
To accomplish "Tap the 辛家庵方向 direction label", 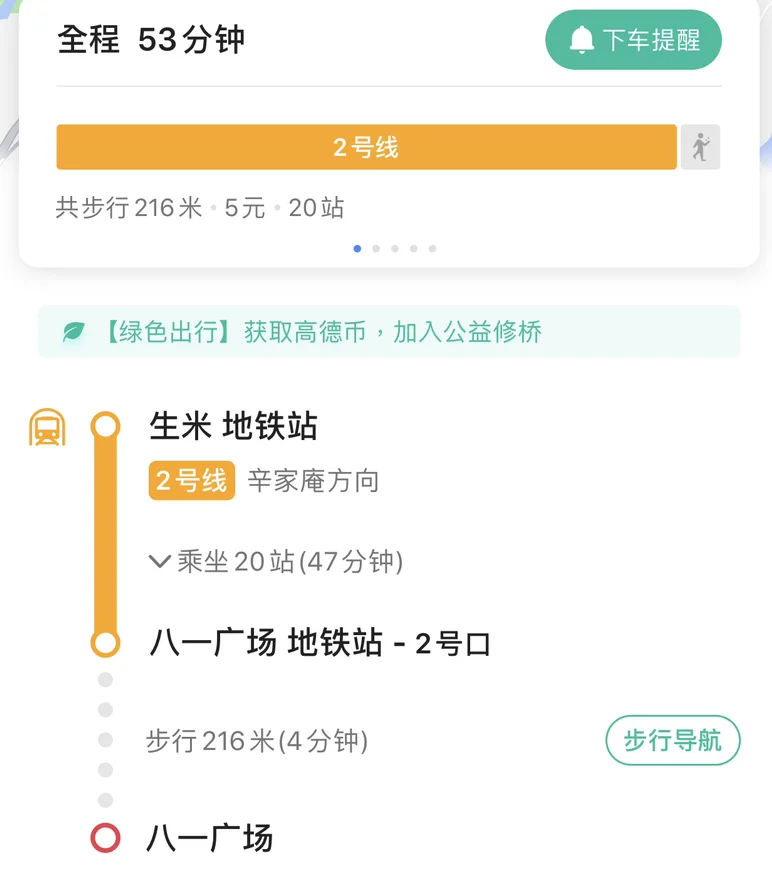I will click(314, 481).
